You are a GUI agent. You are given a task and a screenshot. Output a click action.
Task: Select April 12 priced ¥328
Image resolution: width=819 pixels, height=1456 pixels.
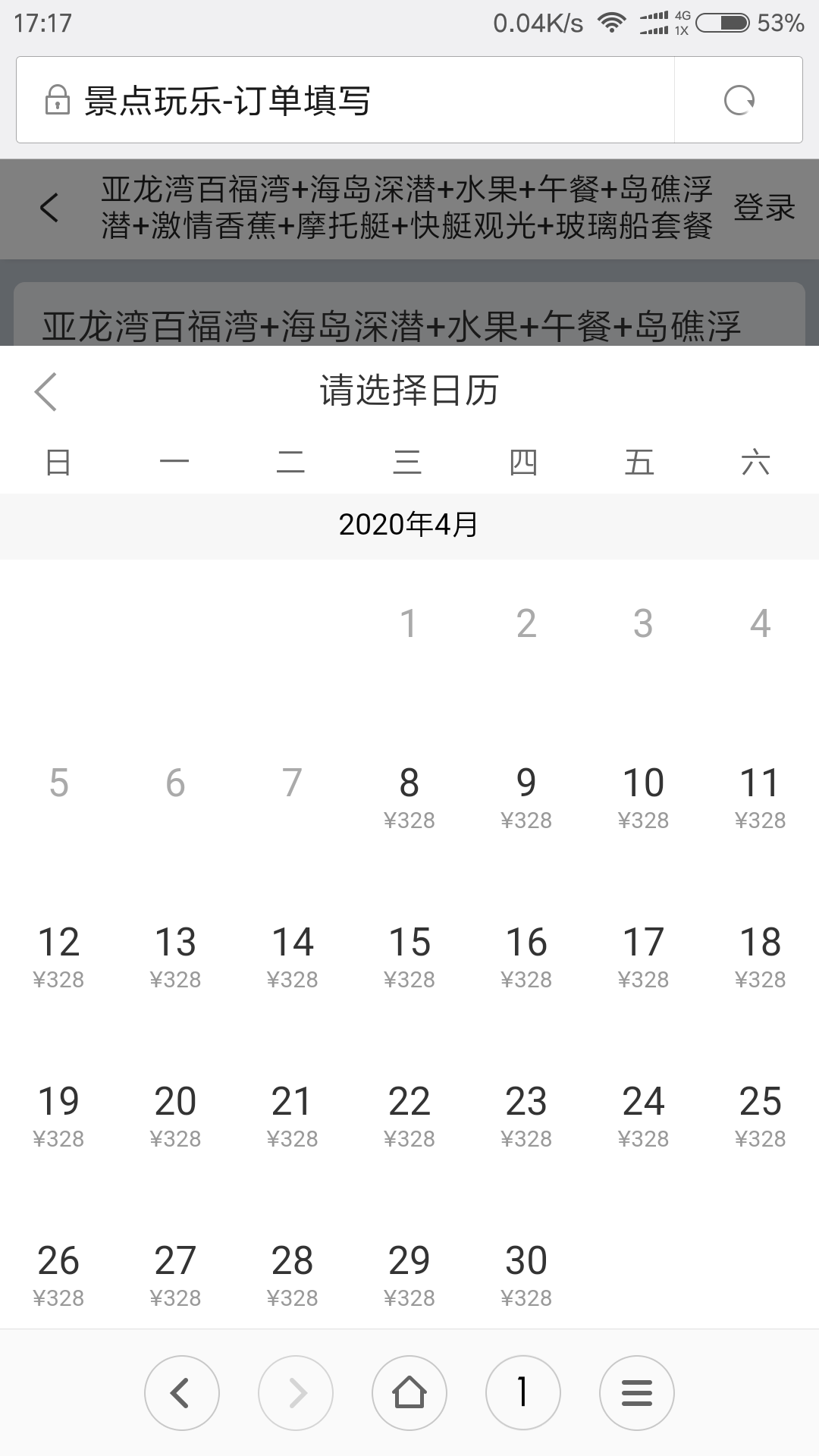click(x=58, y=955)
